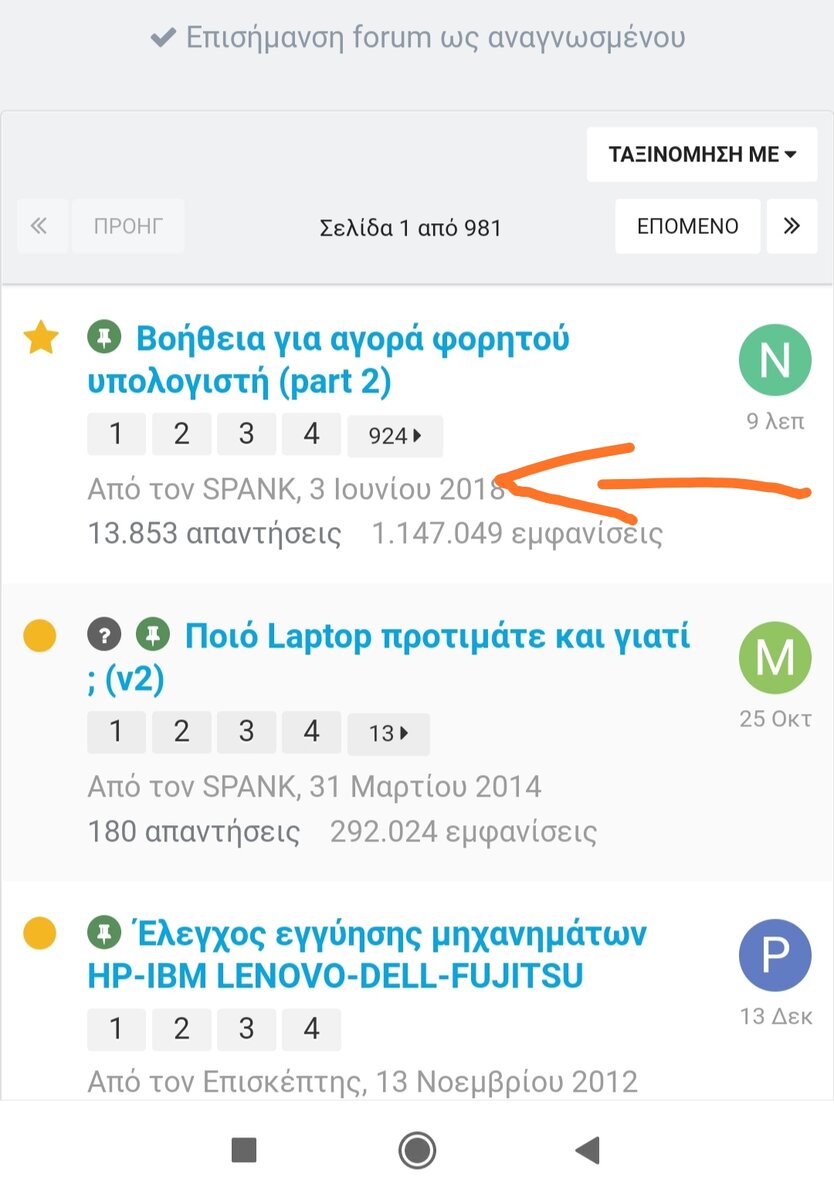Open topic Ποιό Laptop προτιμάτε και γιατί
The image size is (834, 1200).
tap(437, 636)
